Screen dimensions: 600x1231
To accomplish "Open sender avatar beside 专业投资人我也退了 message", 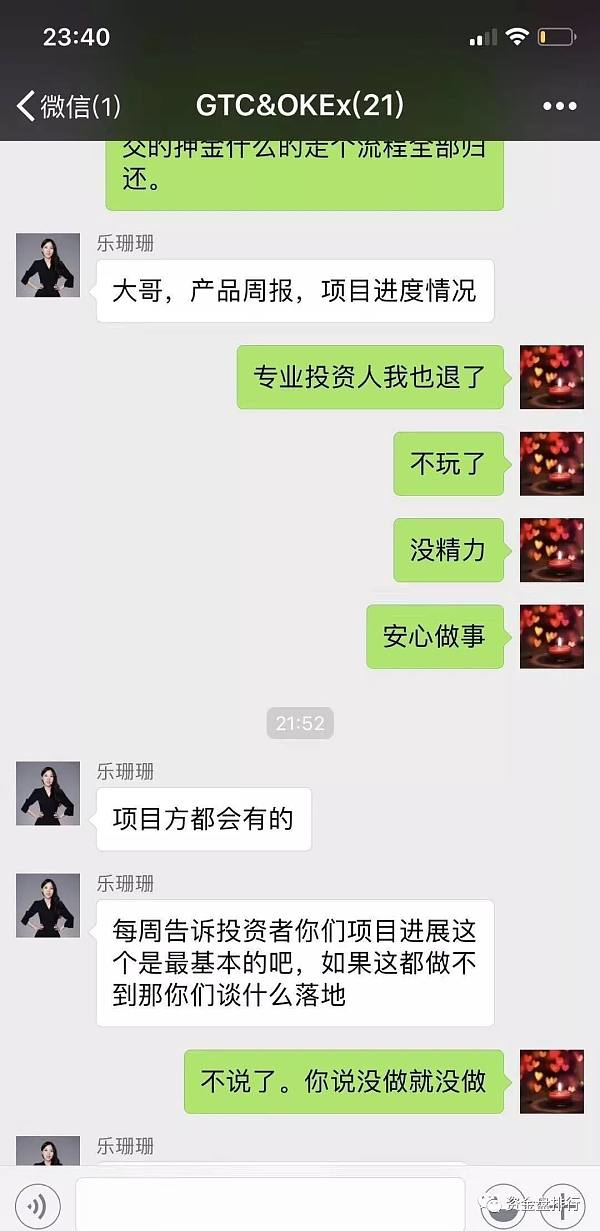I will click(x=552, y=377).
